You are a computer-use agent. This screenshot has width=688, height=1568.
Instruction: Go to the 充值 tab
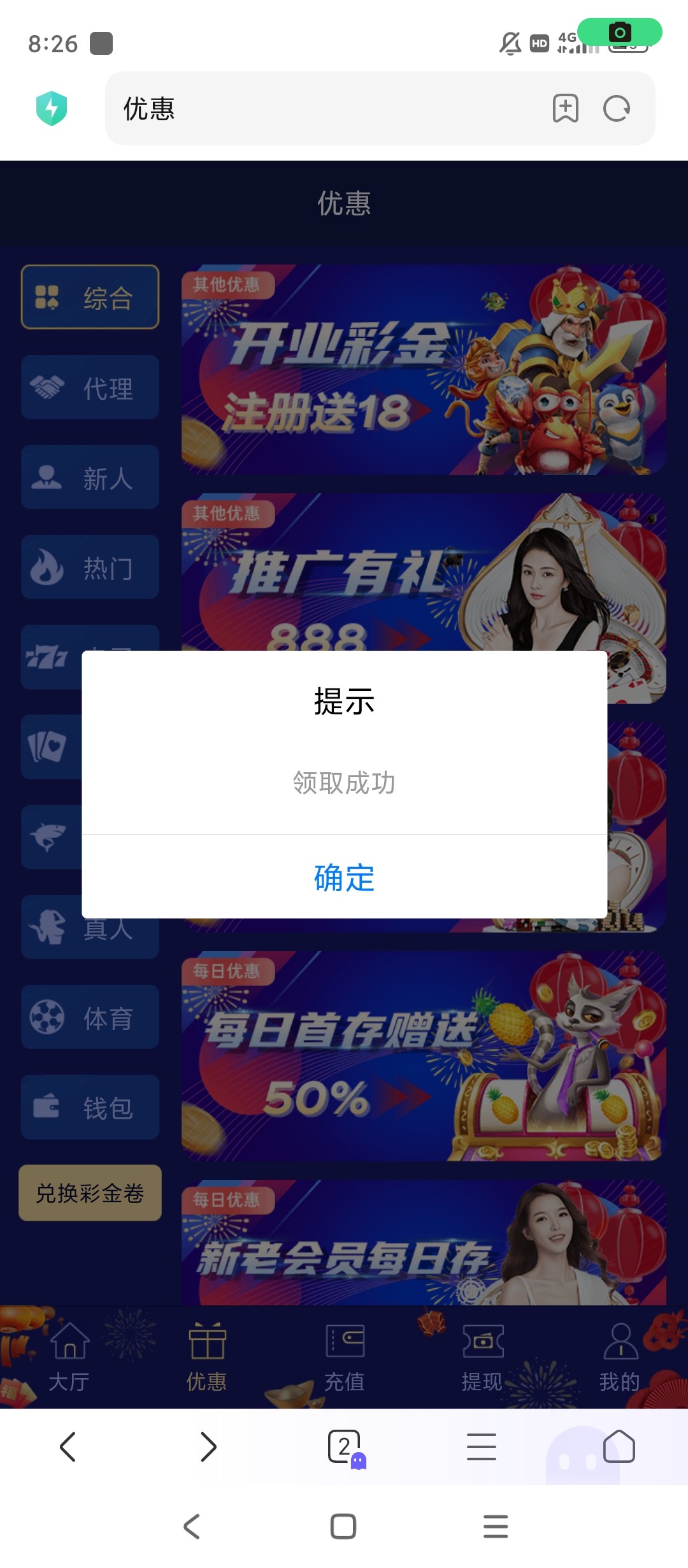pyautogui.click(x=344, y=1358)
